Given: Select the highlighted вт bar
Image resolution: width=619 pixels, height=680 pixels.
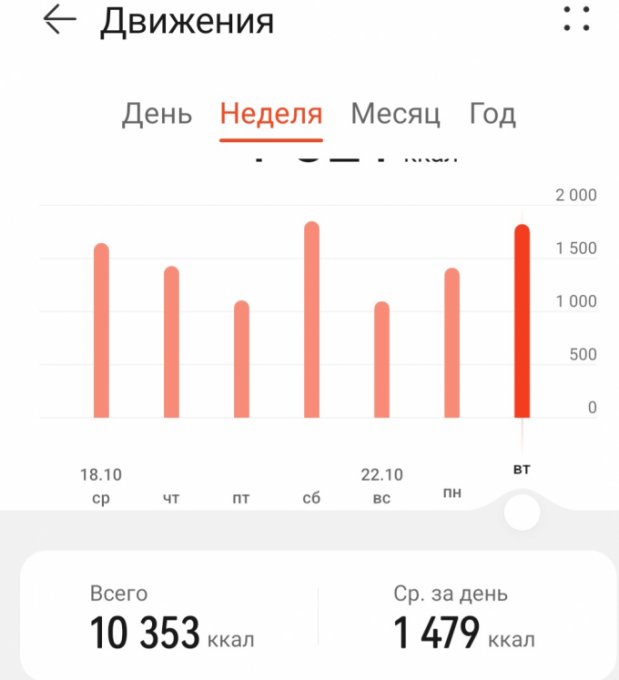Looking at the screenshot, I should 522,322.
